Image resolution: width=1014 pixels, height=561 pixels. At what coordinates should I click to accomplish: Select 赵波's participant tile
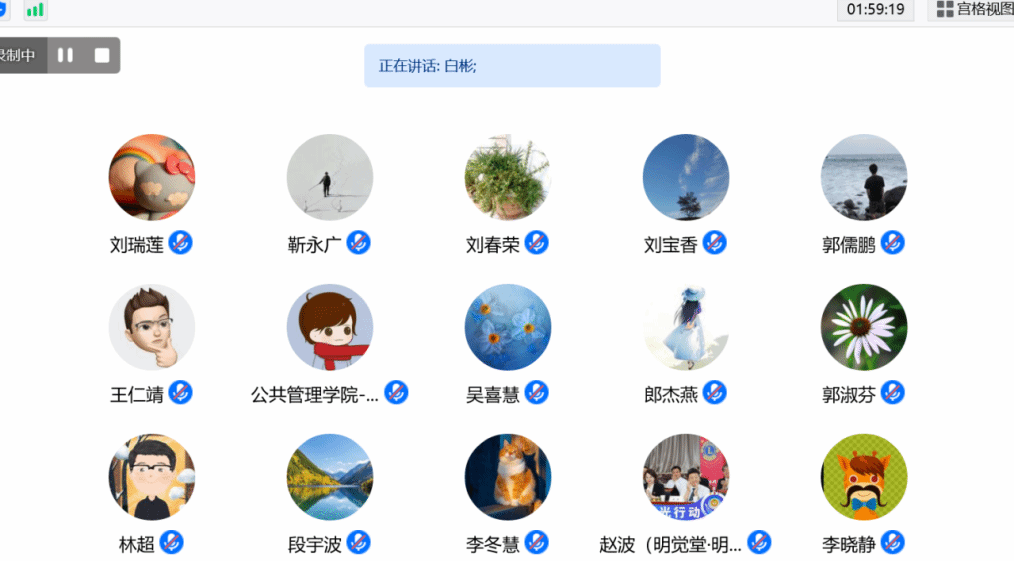tap(685, 477)
